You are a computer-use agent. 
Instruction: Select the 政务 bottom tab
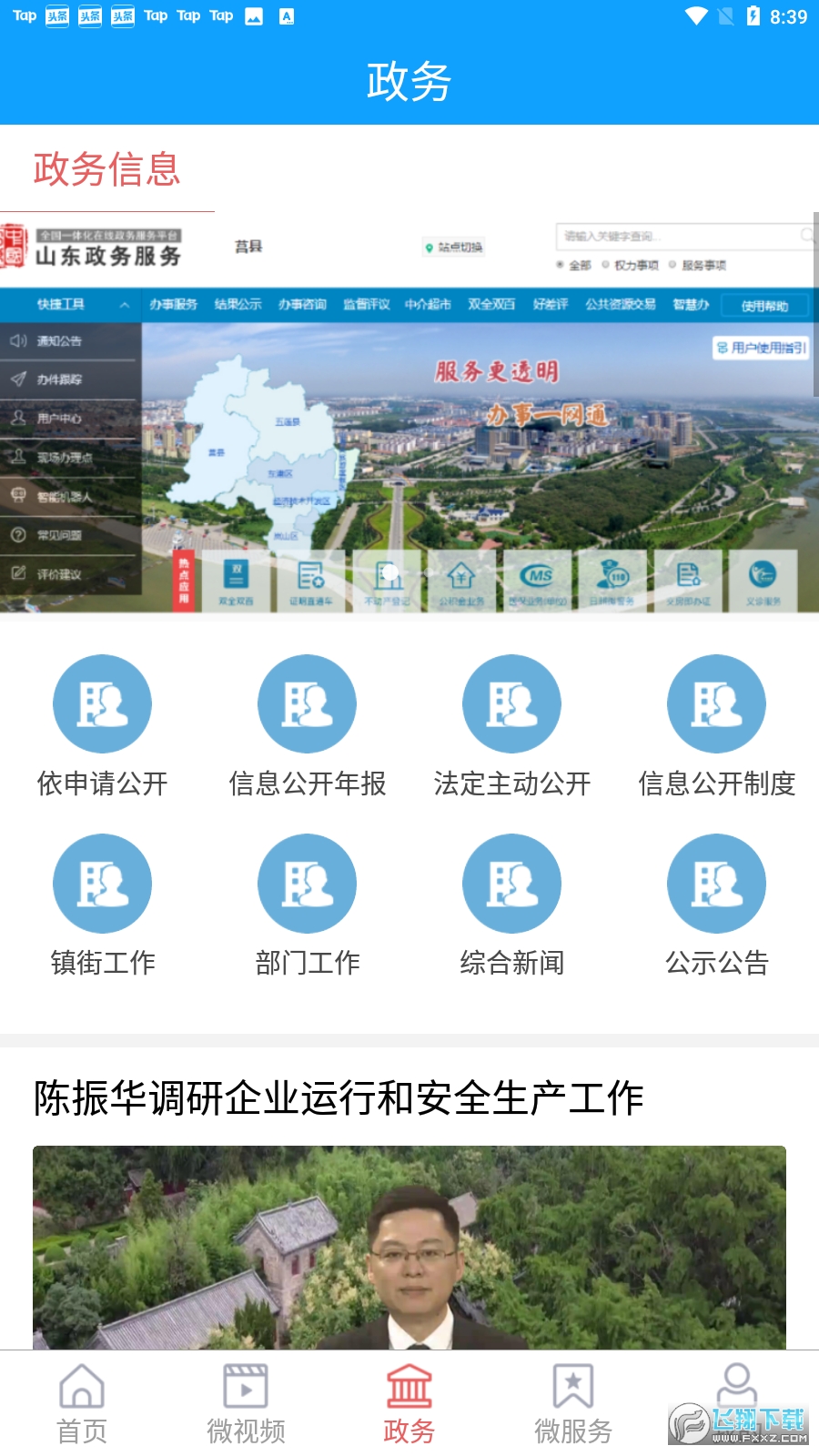point(409,1403)
